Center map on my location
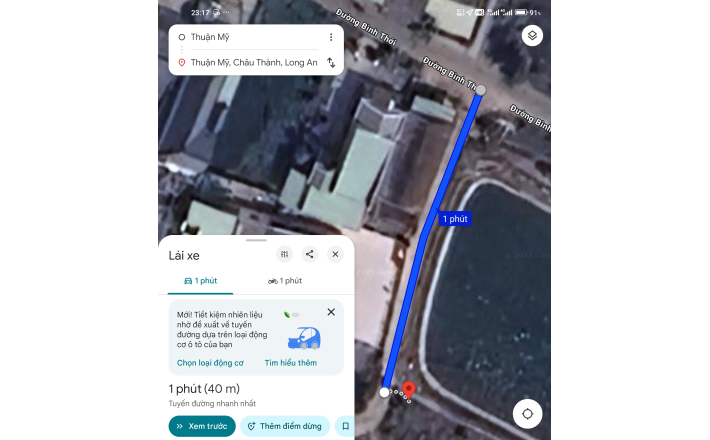This screenshot has width=710, height=440. click(x=527, y=413)
